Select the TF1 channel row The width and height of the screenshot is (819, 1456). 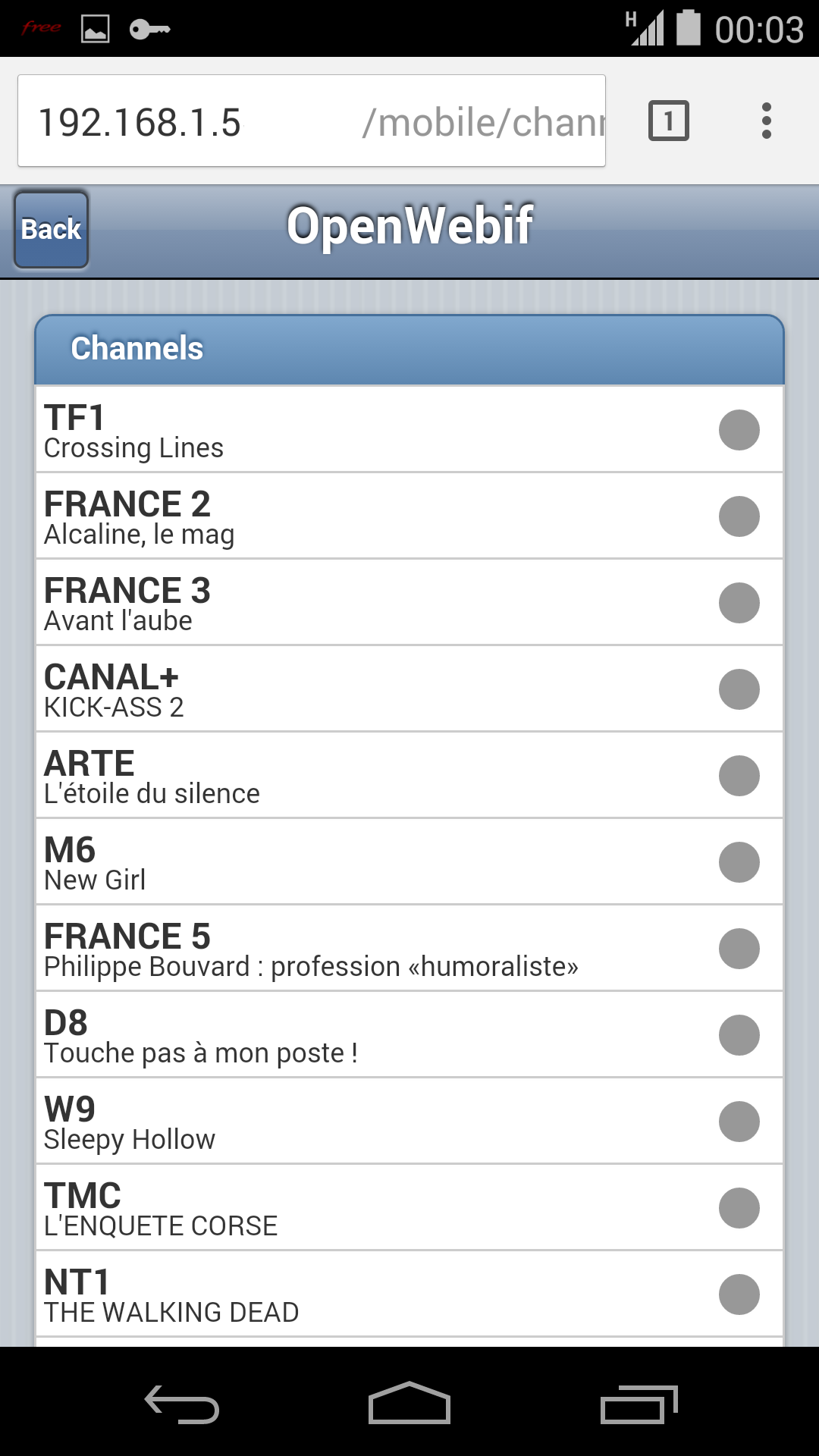[x=409, y=429]
